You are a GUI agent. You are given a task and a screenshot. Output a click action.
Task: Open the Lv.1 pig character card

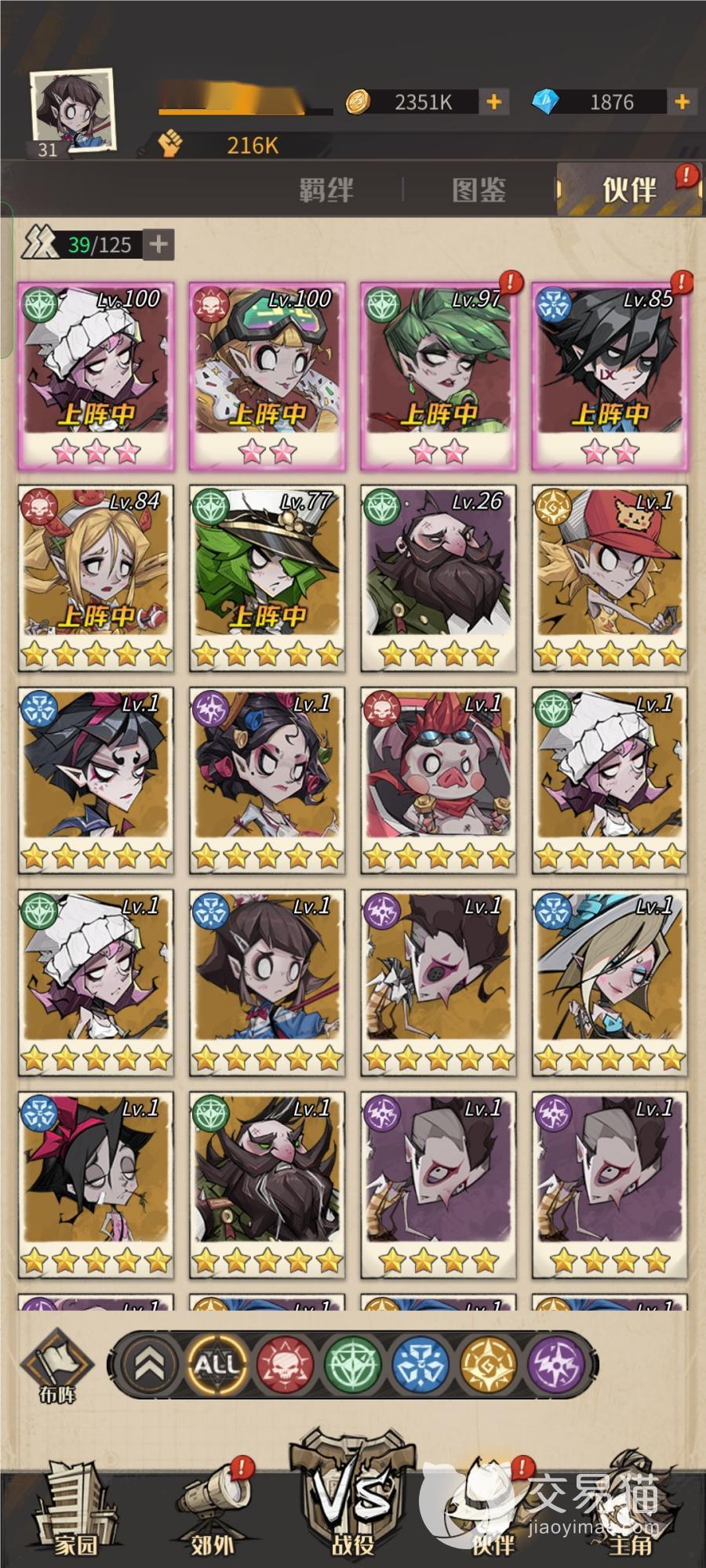point(438,780)
